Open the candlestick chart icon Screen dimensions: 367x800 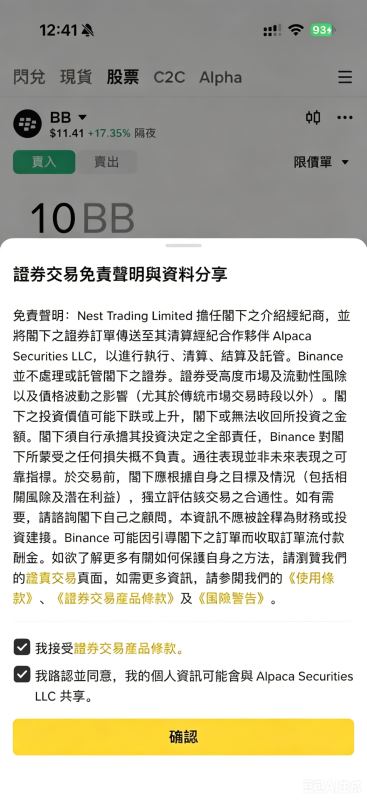pyautogui.click(x=313, y=118)
